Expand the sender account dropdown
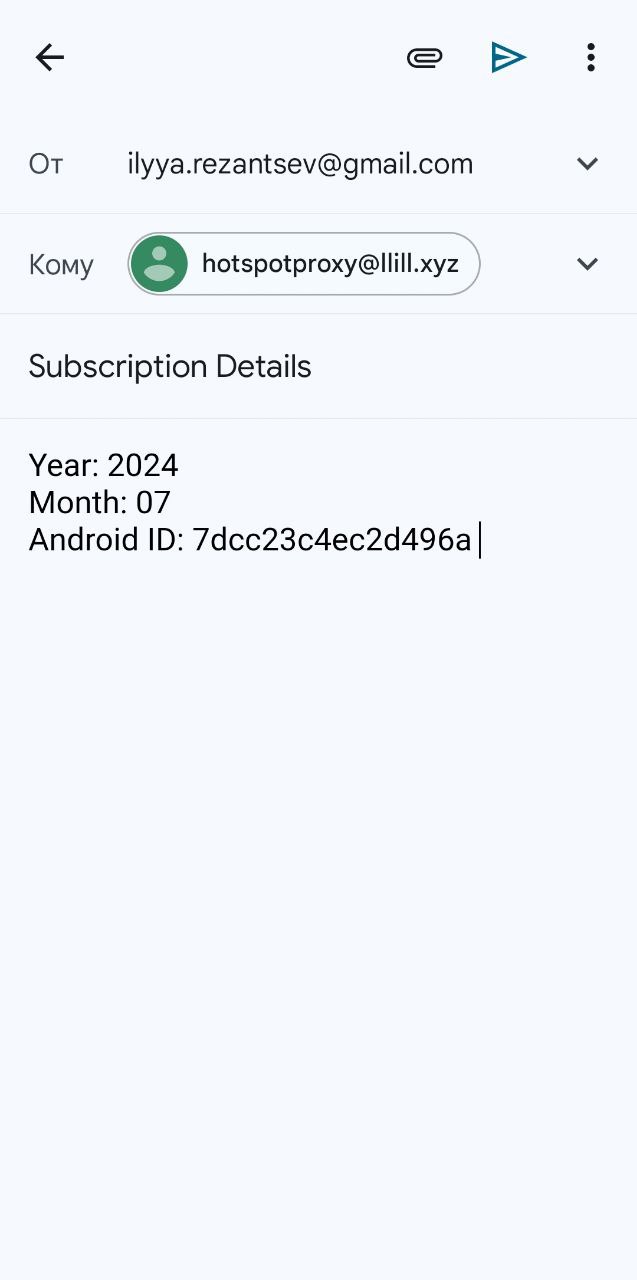Image resolution: width=637 pixels, height=1280 pixels. [x=587, y=164]
